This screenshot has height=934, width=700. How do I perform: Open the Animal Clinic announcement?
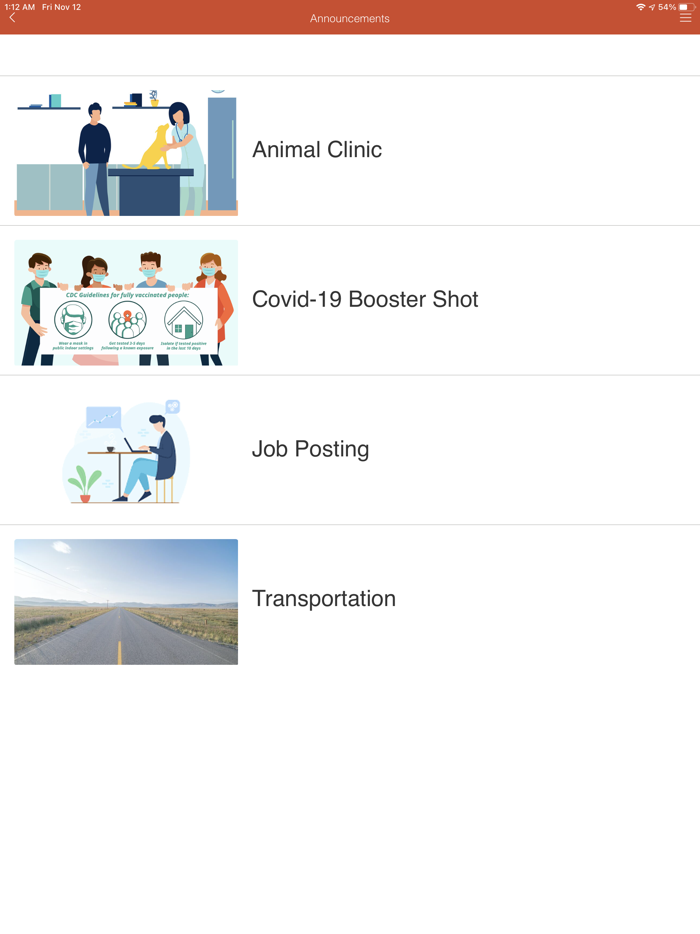(317, 150)
